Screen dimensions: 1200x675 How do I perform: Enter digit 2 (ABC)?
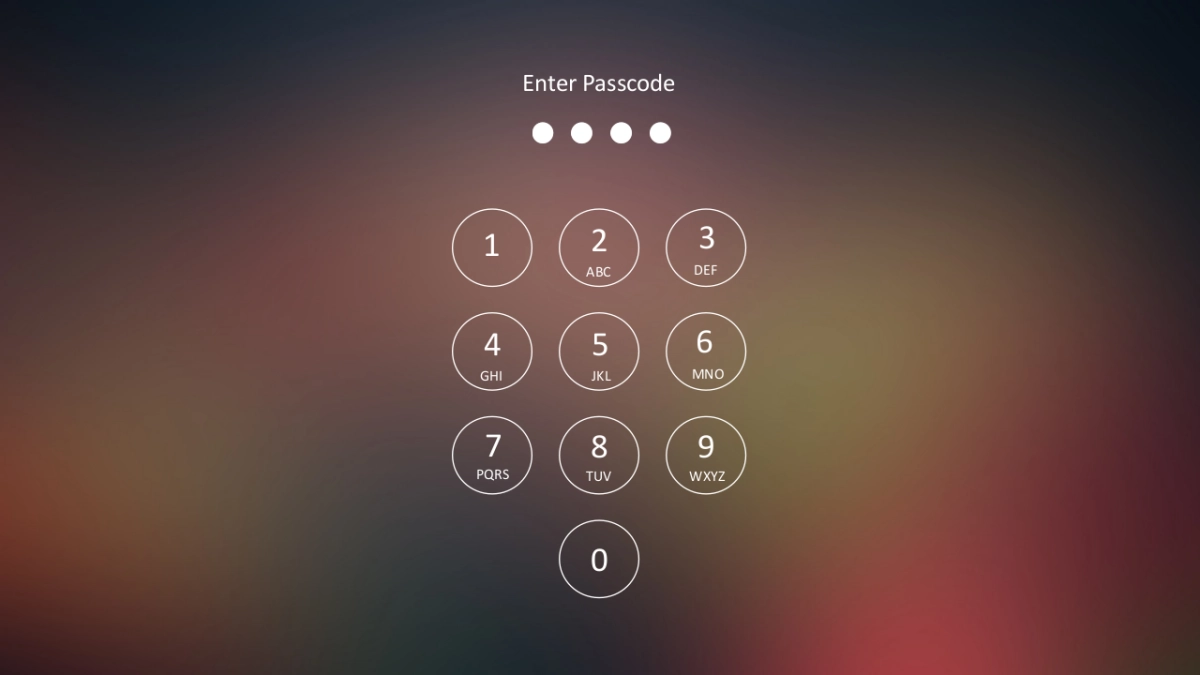click(599, 247)
